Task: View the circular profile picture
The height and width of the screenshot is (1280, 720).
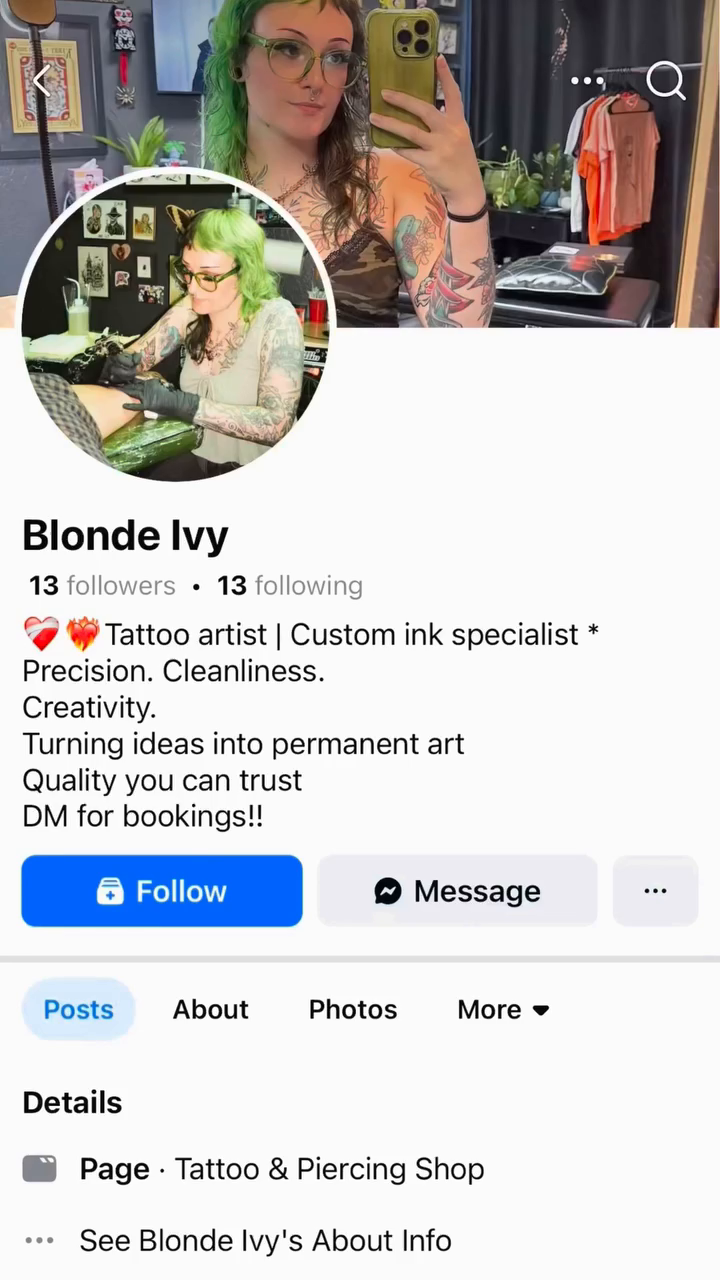Action: (176, 326)
